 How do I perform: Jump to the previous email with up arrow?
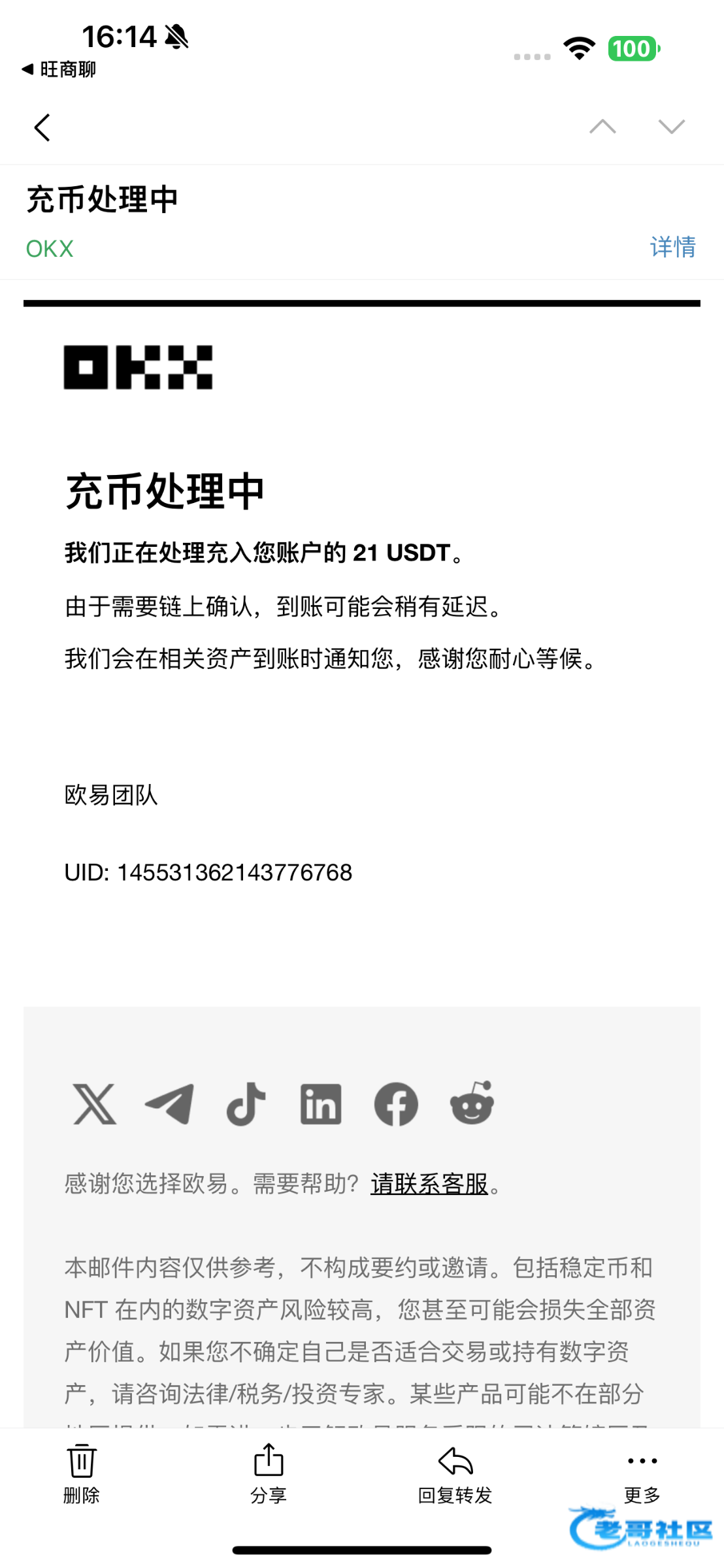(602, 127)
